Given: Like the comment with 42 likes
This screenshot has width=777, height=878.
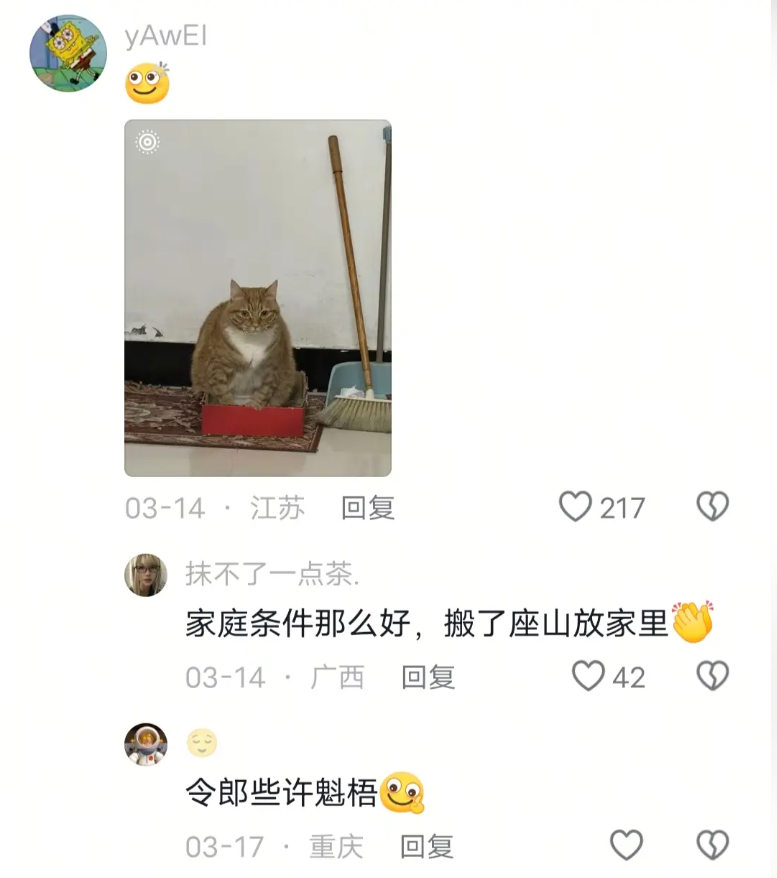Looking at the screenshot, I should coord(588,677).
